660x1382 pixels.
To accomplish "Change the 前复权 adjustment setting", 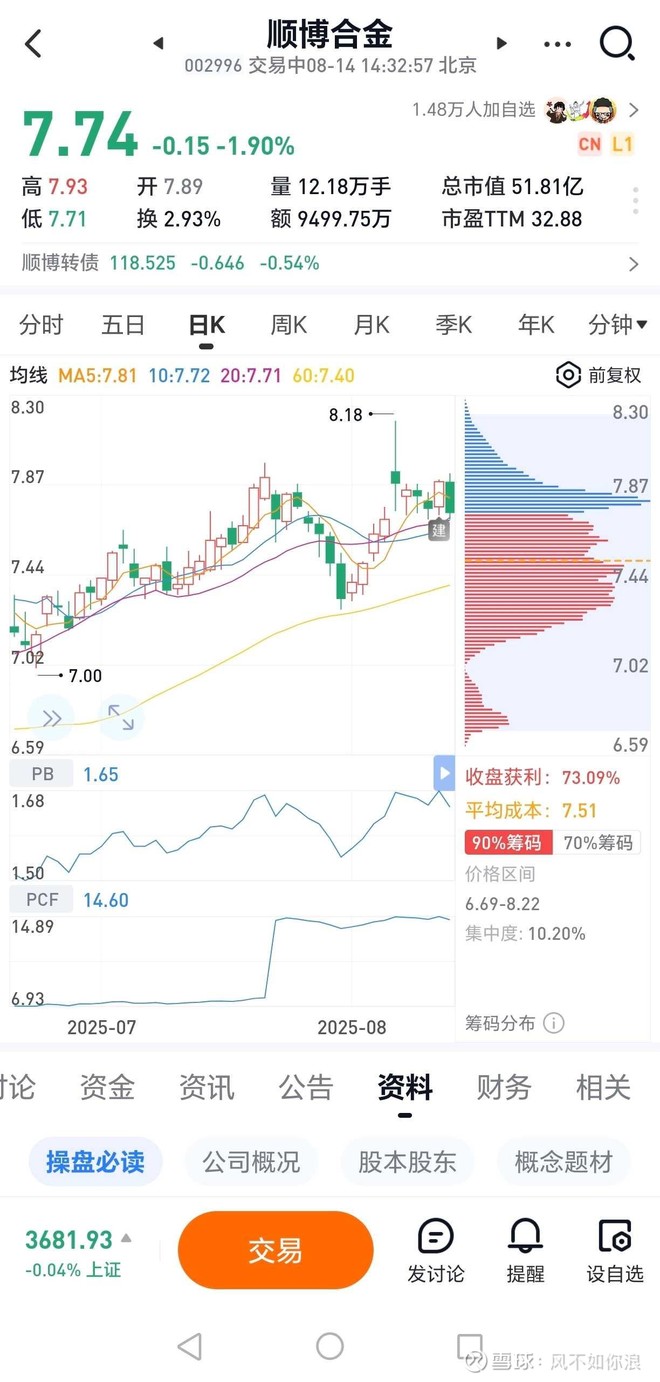I will point(598,376).
